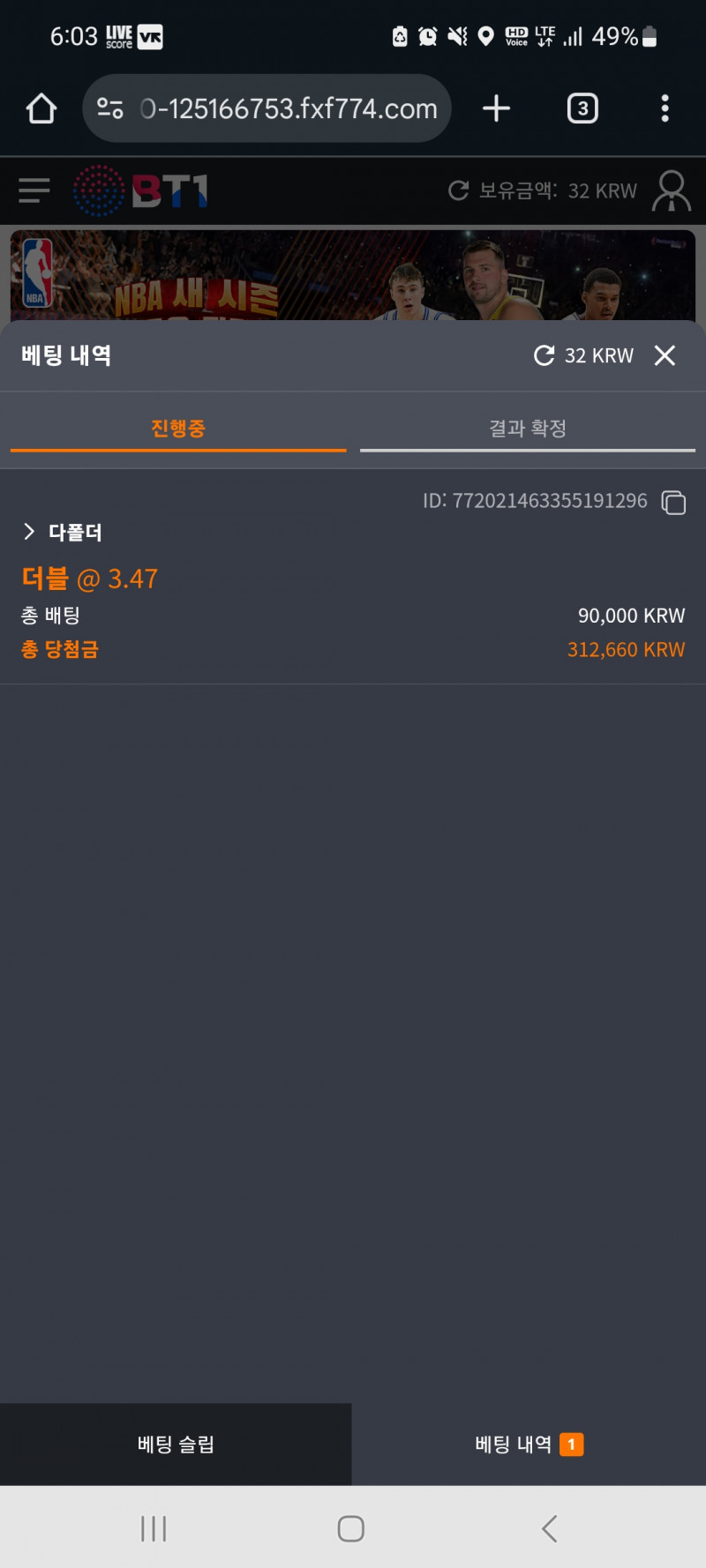Tap the address bar URL
706x1568 pixels.
tap(288, 108)
